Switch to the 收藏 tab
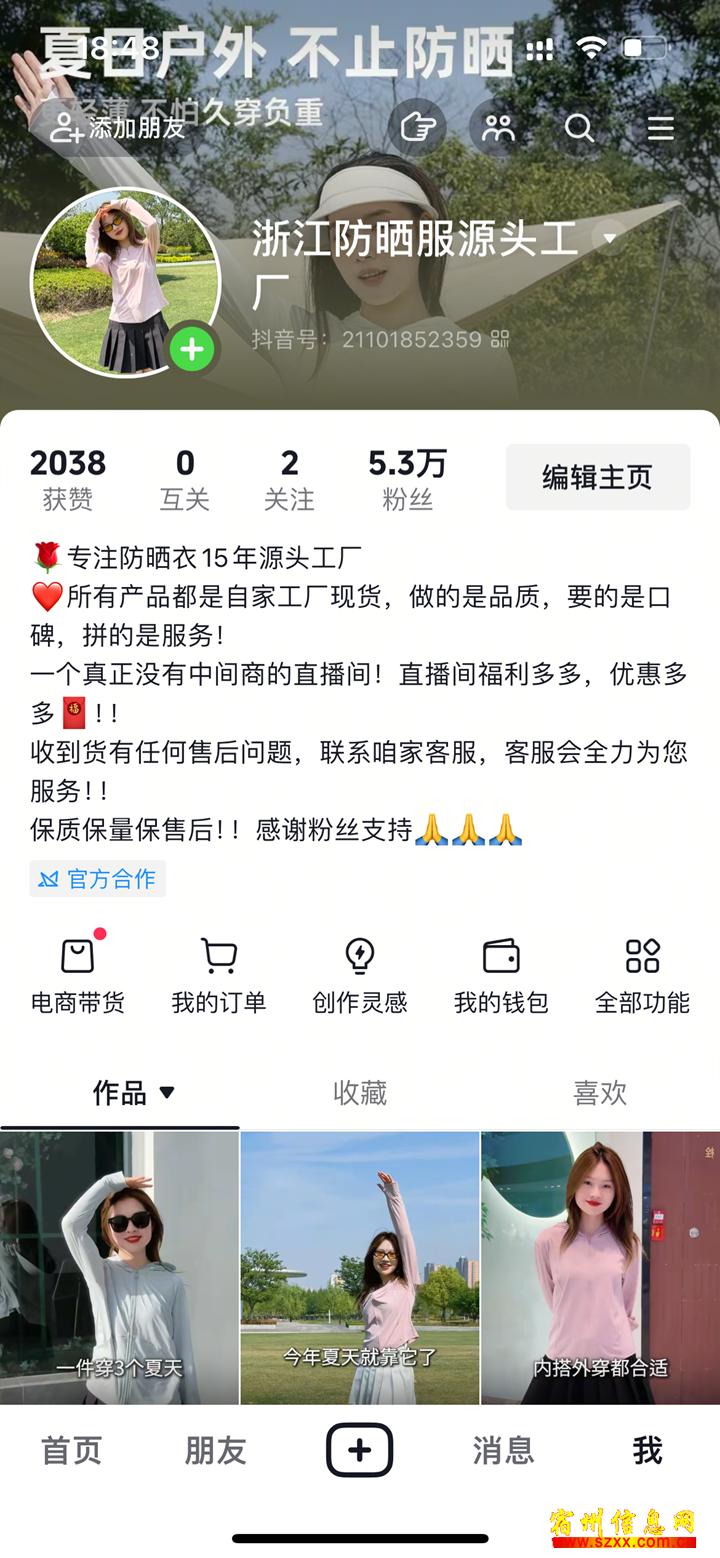This screenshot has height=1558, width=720. tap(360, 1093)
